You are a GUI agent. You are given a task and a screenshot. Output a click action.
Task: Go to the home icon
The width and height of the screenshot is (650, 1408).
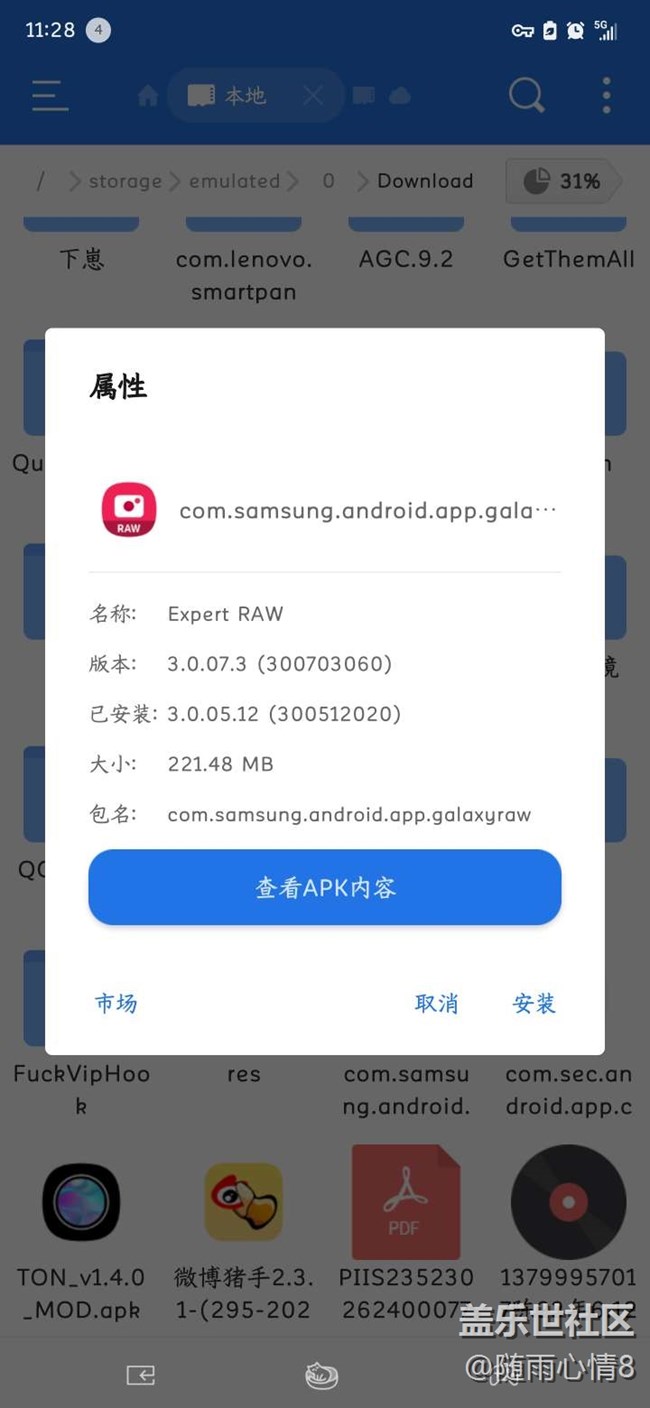coord(148,96)
